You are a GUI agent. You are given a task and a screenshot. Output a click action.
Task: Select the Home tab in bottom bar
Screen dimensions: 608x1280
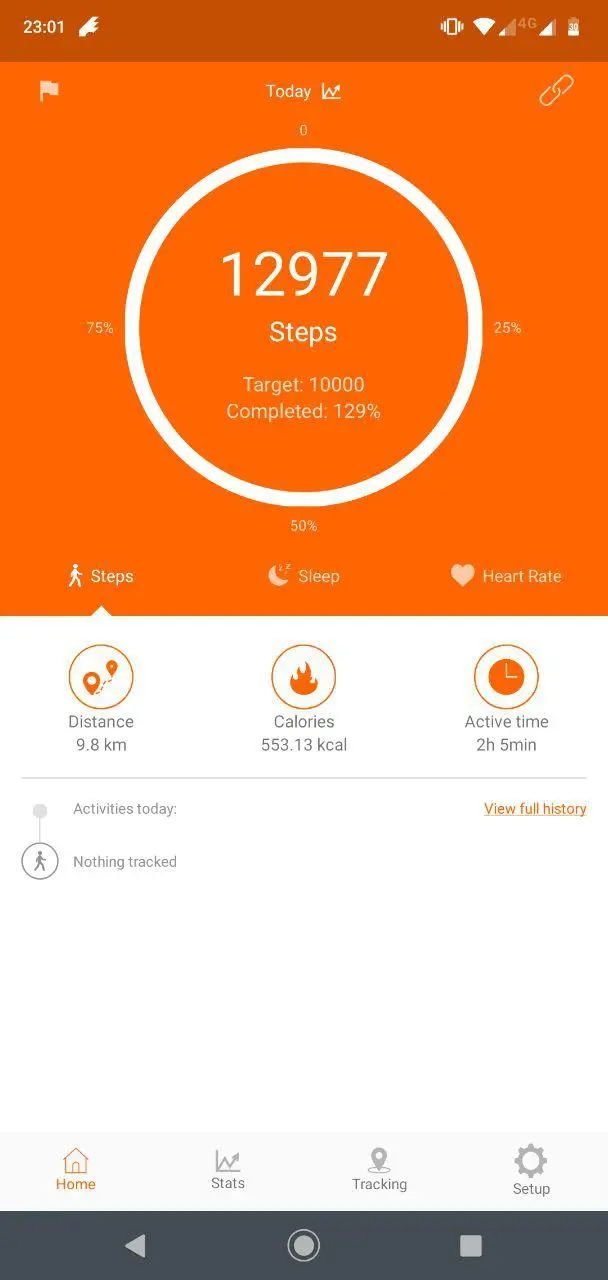click(76, 1170)
